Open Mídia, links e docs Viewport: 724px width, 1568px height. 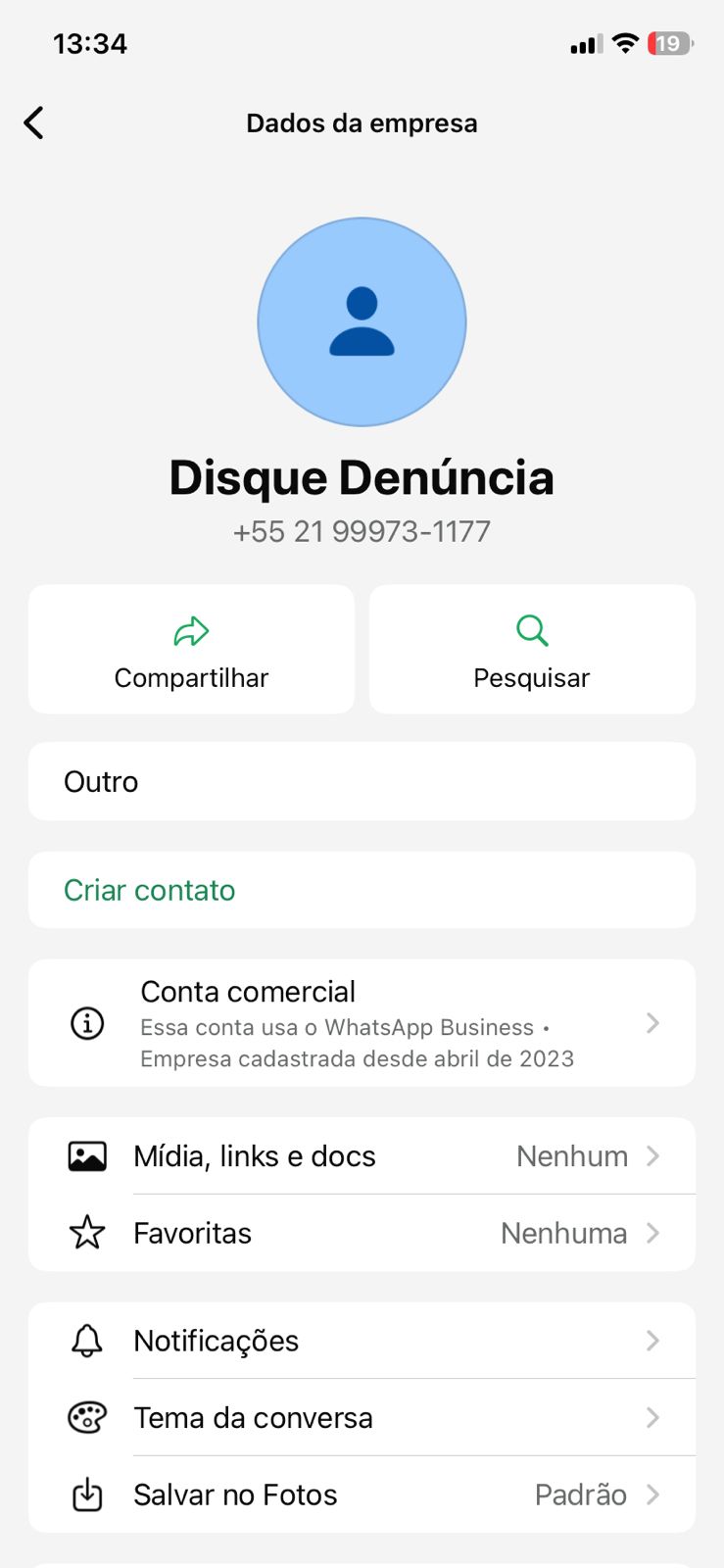tap(362, 1156)
